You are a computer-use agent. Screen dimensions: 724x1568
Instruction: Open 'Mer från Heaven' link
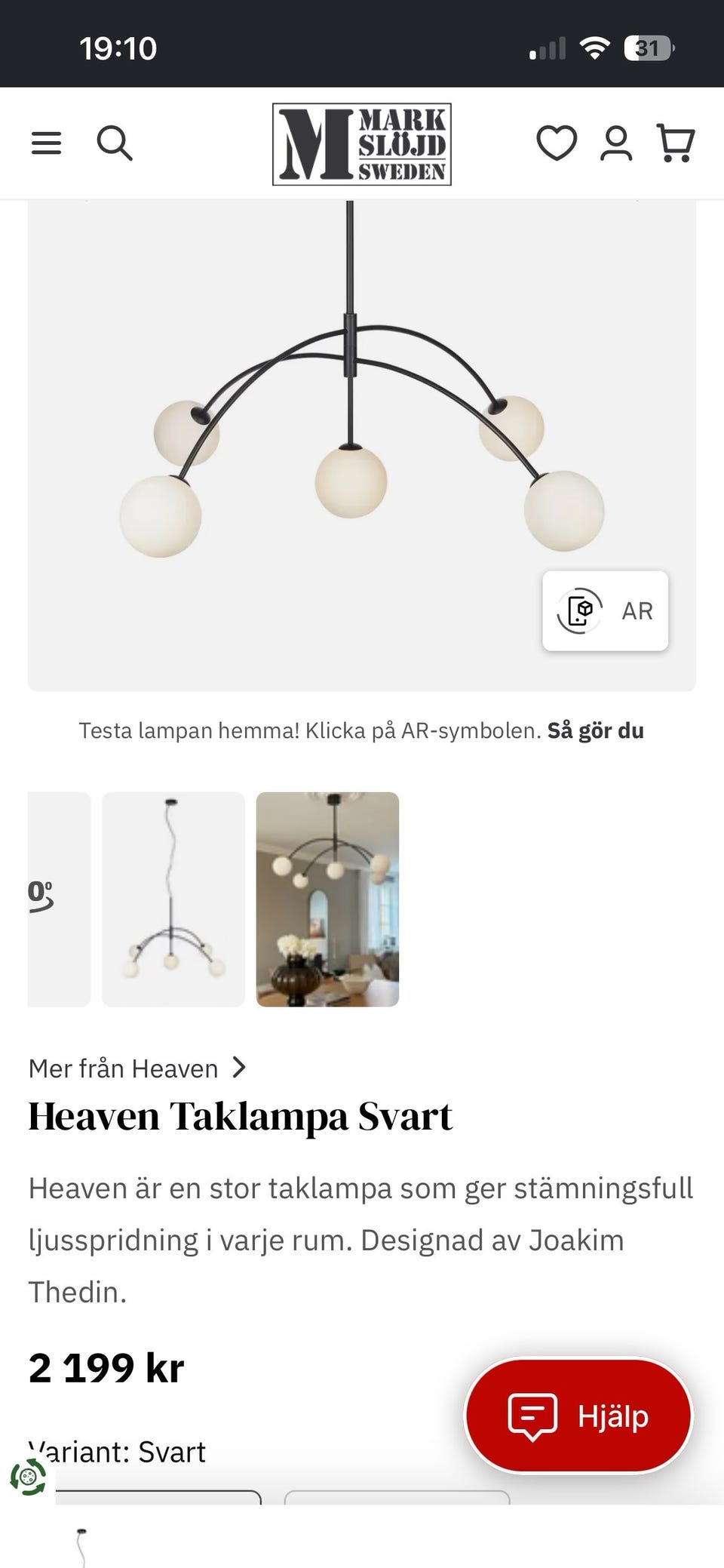click(x=137, y=1068)
